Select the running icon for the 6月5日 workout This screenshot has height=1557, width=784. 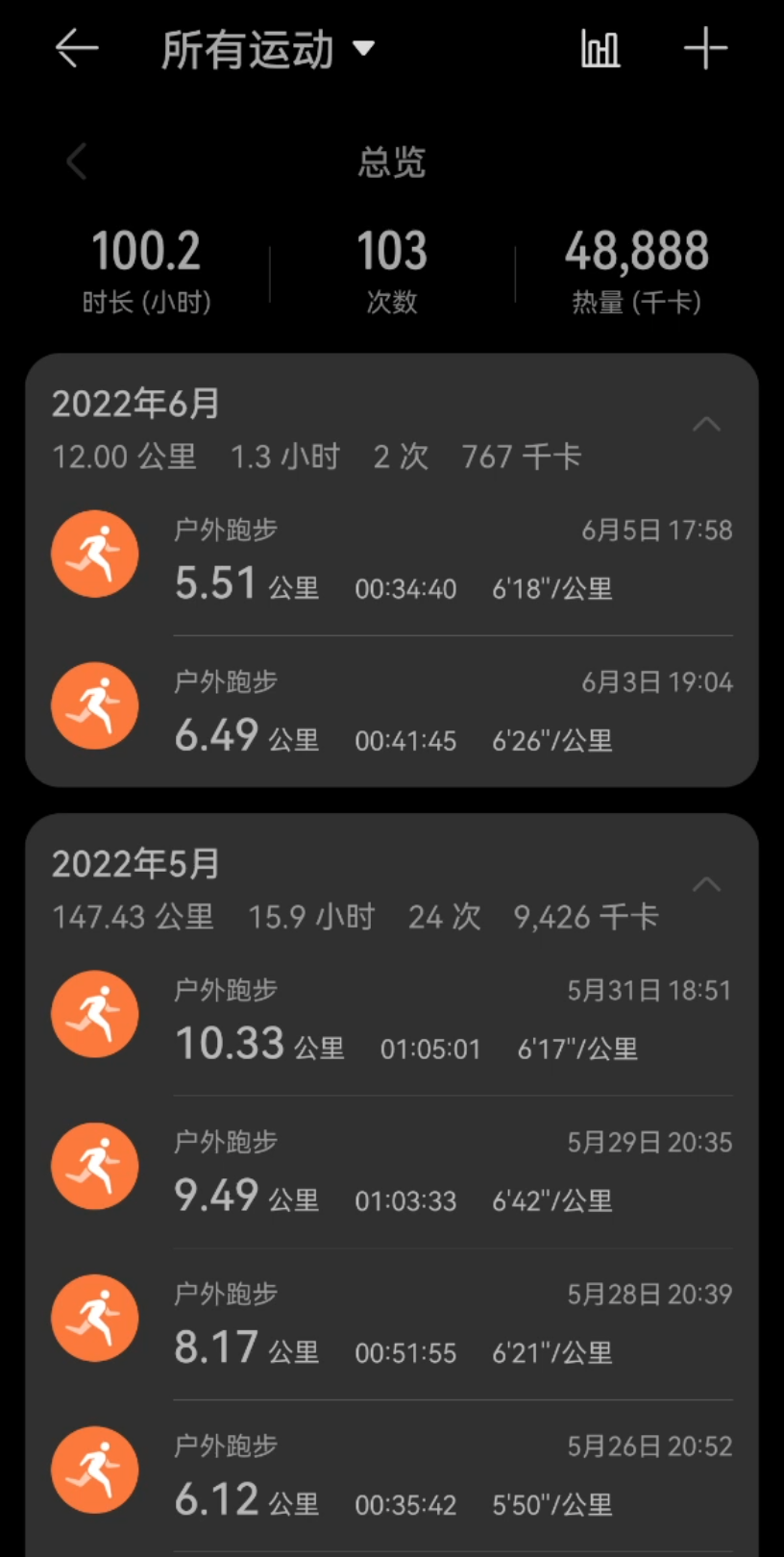[94, 553]
